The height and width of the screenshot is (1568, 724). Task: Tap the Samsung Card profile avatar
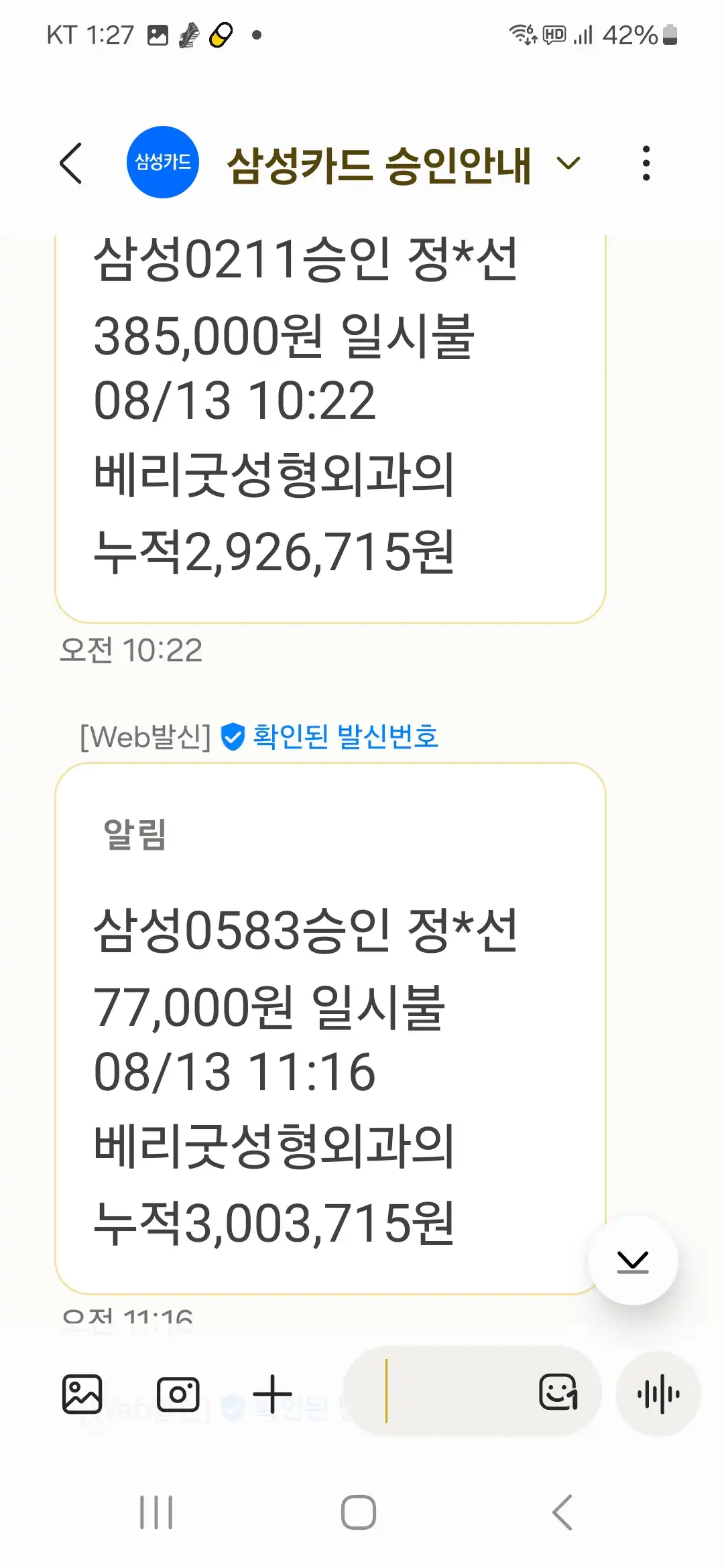coord(163,161)
